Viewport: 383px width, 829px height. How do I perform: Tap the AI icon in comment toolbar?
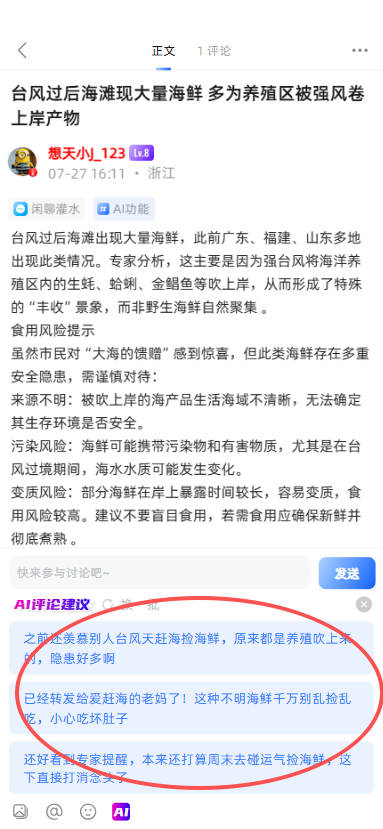click(121, 812)
